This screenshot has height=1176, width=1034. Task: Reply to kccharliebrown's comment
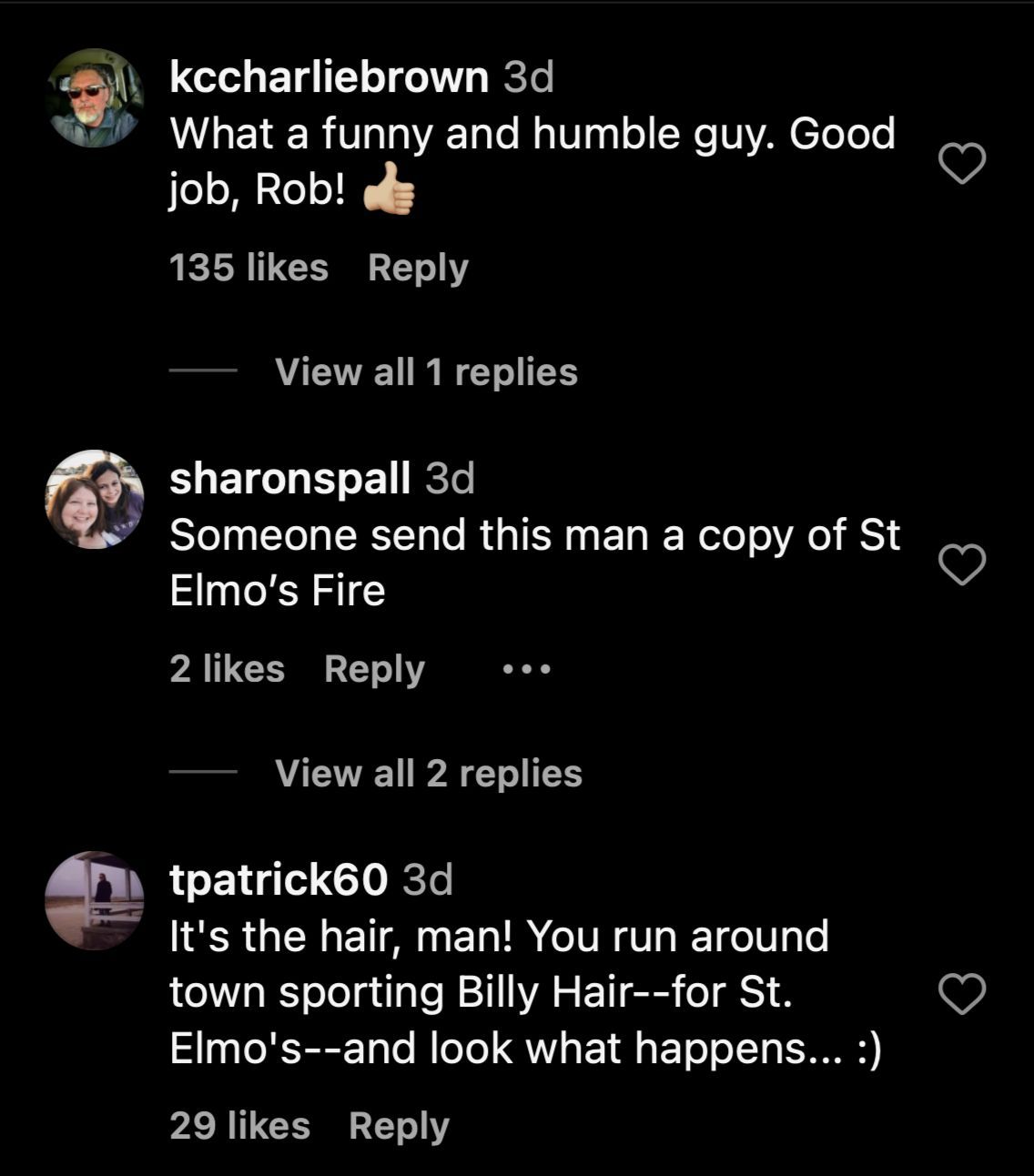click(418, 268)
